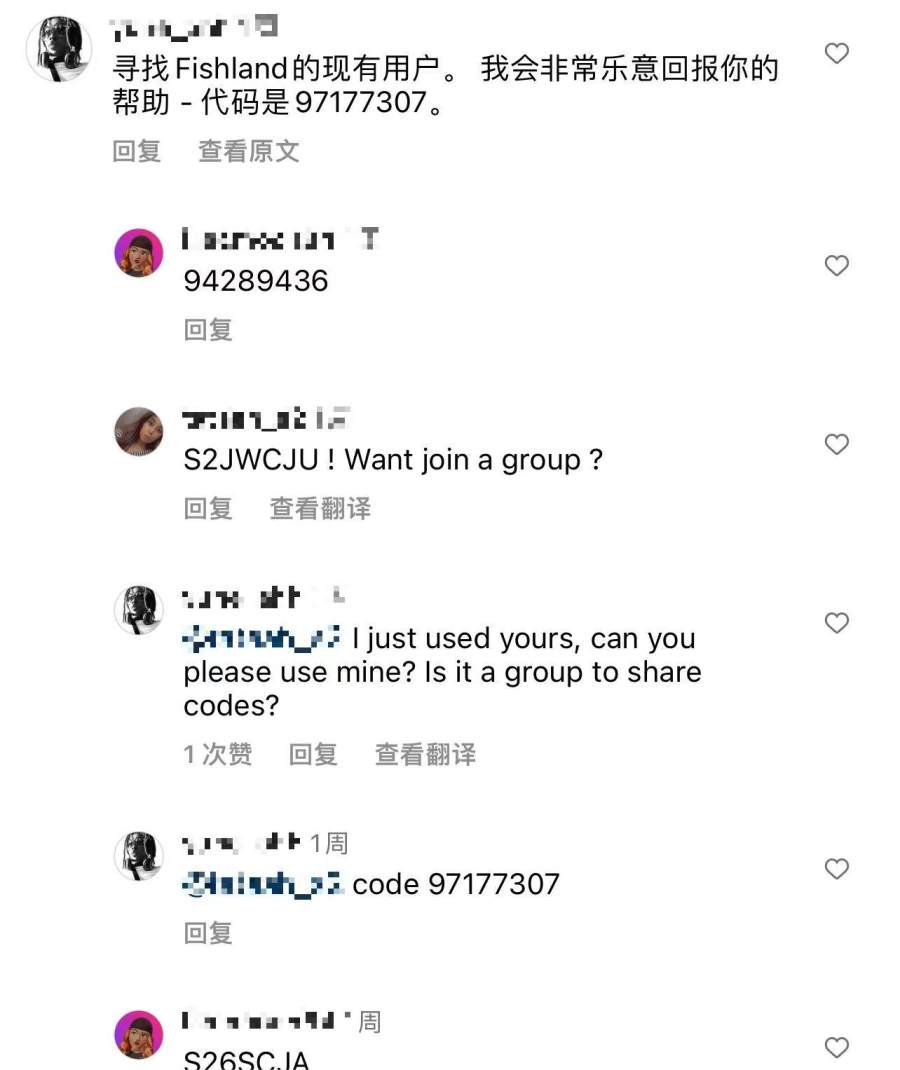The width and height of the screenshot is (900, 1070).
Task: Open the Fishland commenter's profile picture
Action: 59,50
